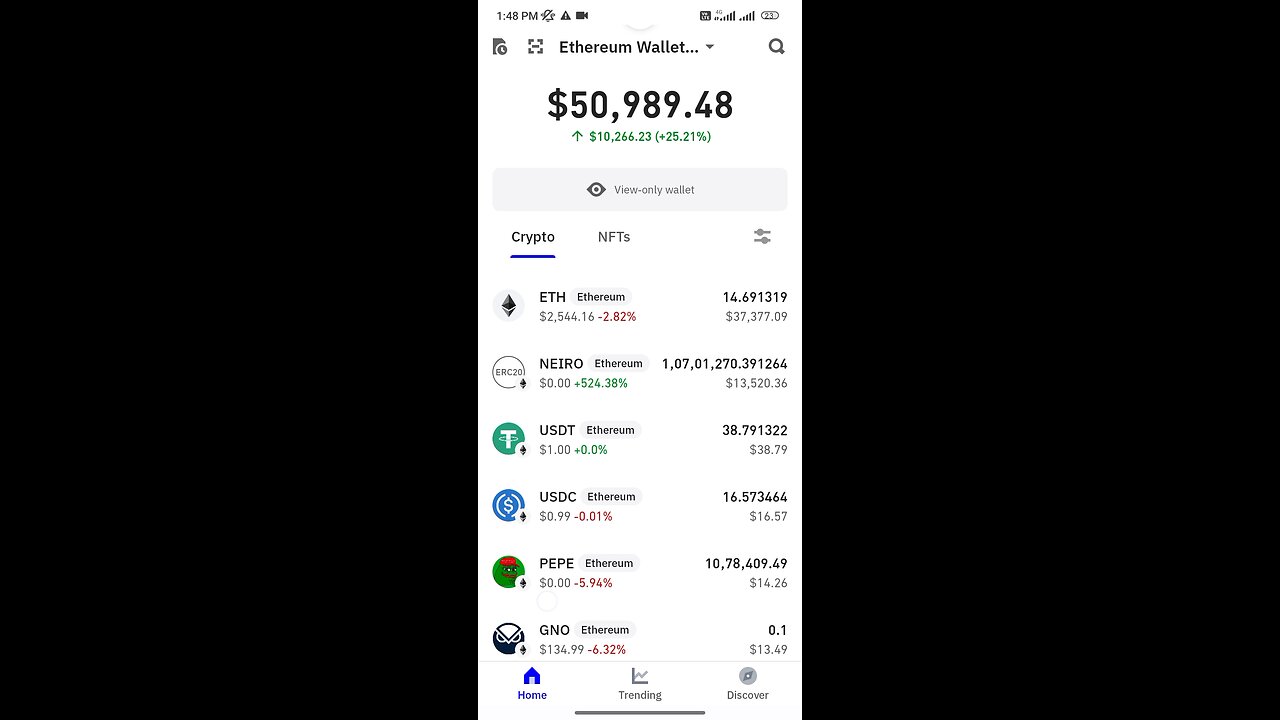Switch to the NFTs tab
Viewport: 1280px width, 720px height.
pyautogui.click(x=614, y=237)
